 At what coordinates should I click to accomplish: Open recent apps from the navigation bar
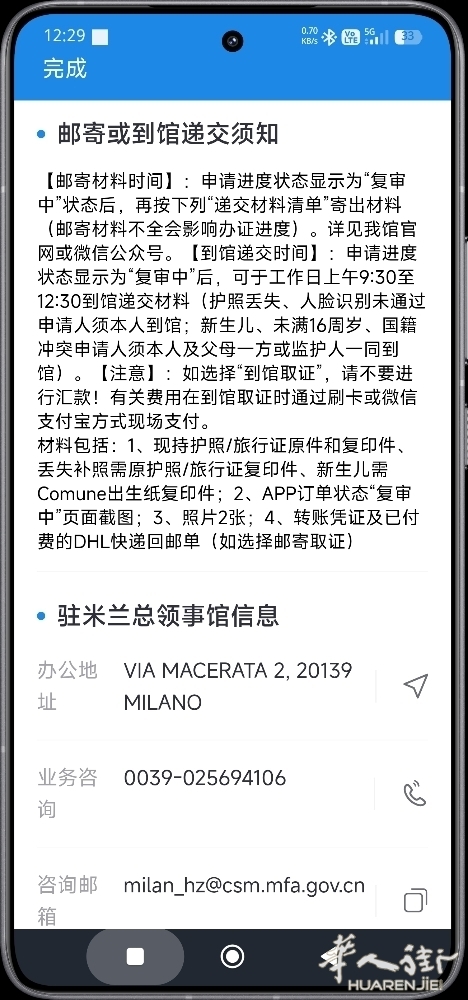pyautogui.click(x=135, y=957)
